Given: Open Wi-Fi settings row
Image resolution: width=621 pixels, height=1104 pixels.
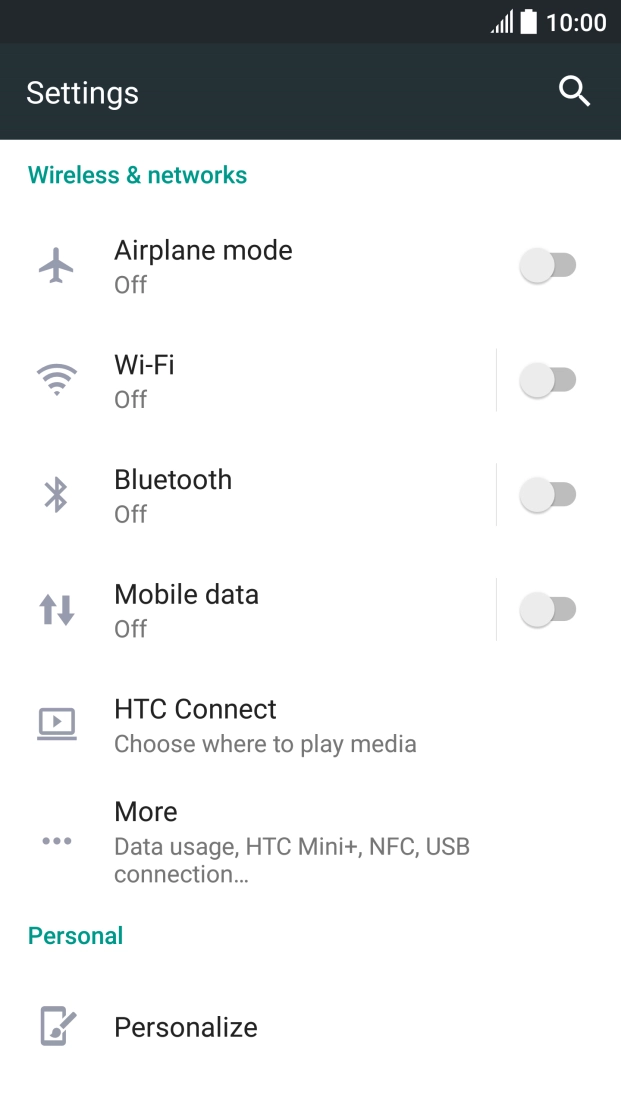Looking at the screenshot, I should [250, 380].
